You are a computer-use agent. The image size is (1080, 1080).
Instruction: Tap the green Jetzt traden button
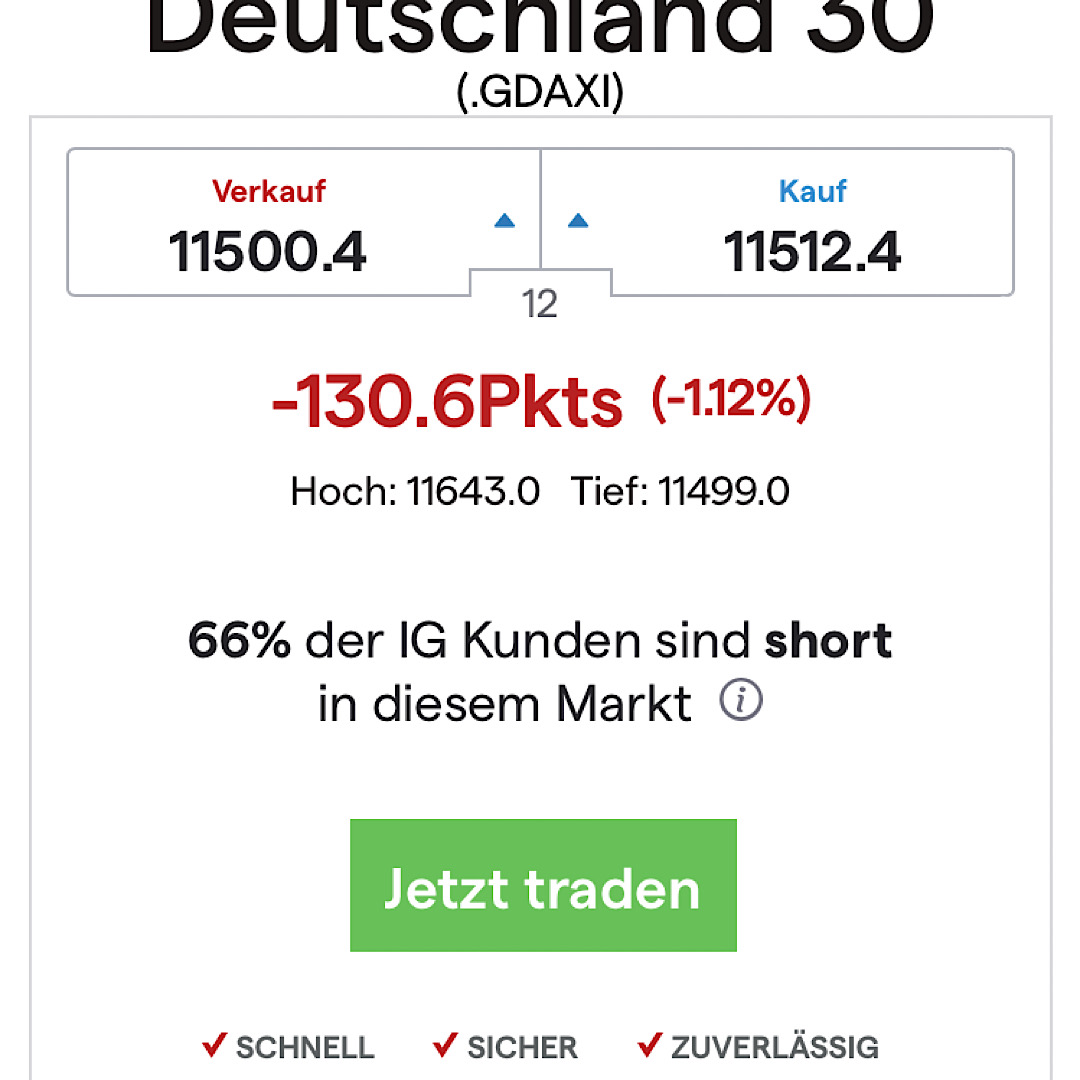[x=543, y=885]
